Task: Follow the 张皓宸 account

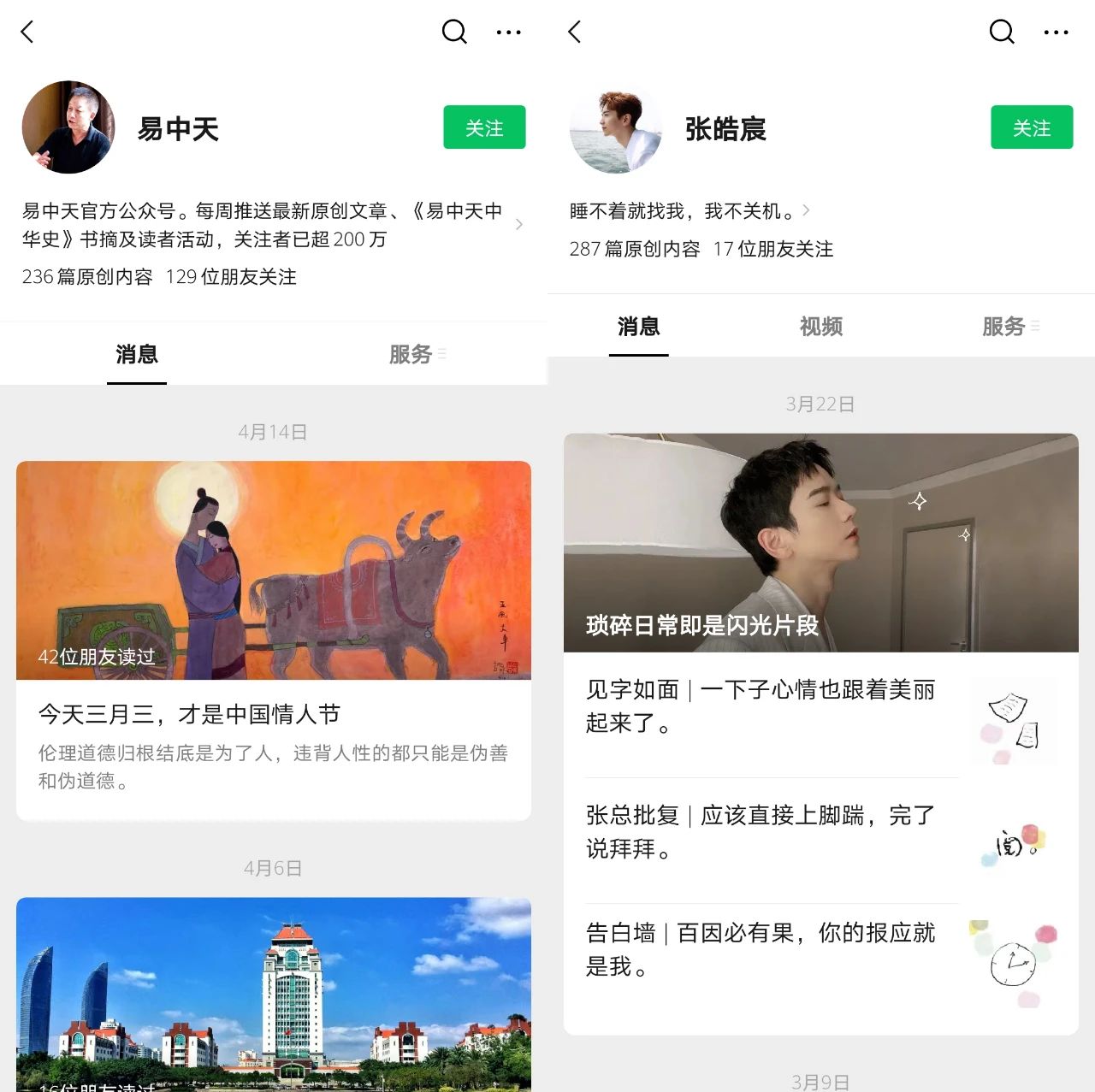Action: [1032, 127]
